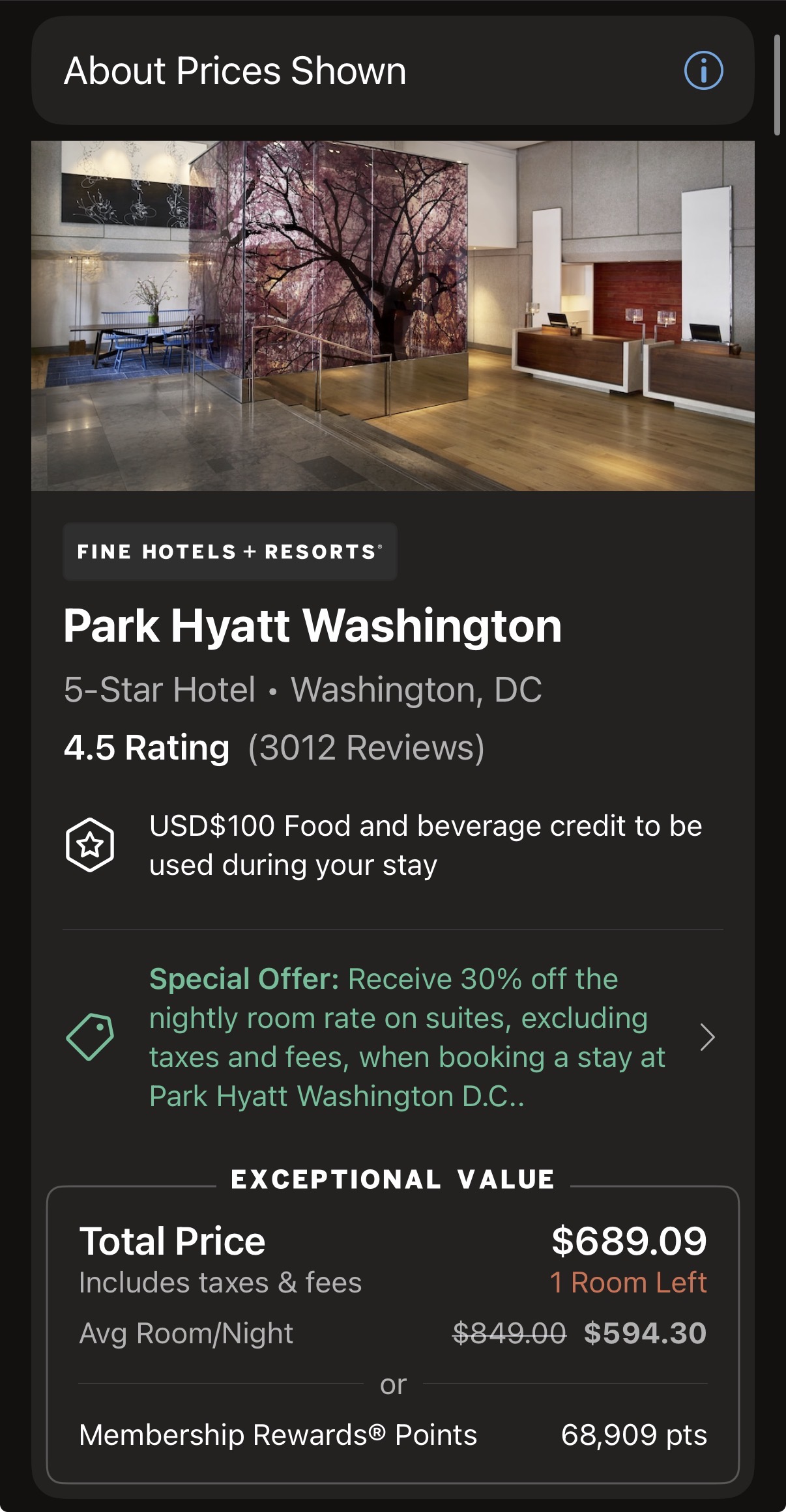Open the About Prices Shown info icon
This screenshot has width=786, height=1512.
(x=703, y=70)
